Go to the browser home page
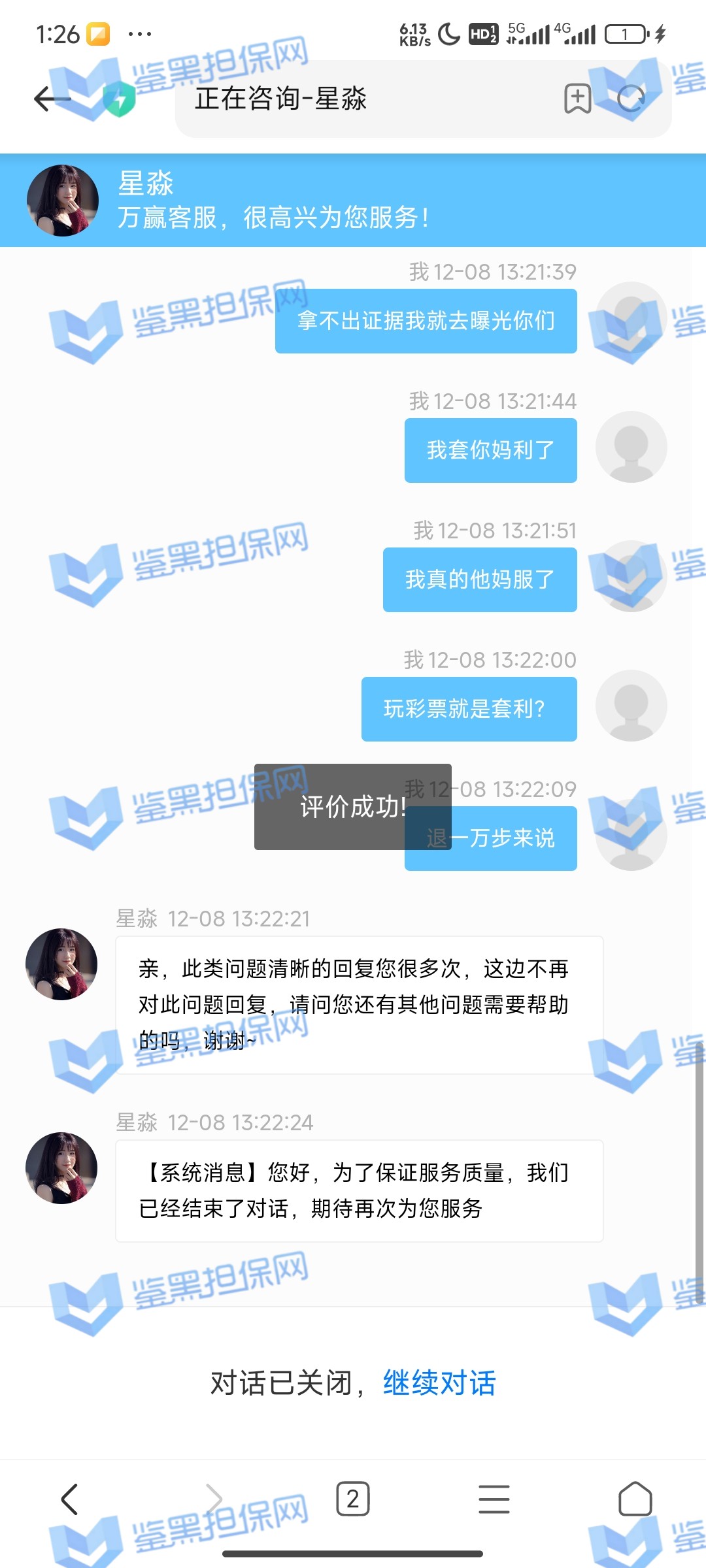This screenshot has width=706, height=1568. coord(635,1499)
